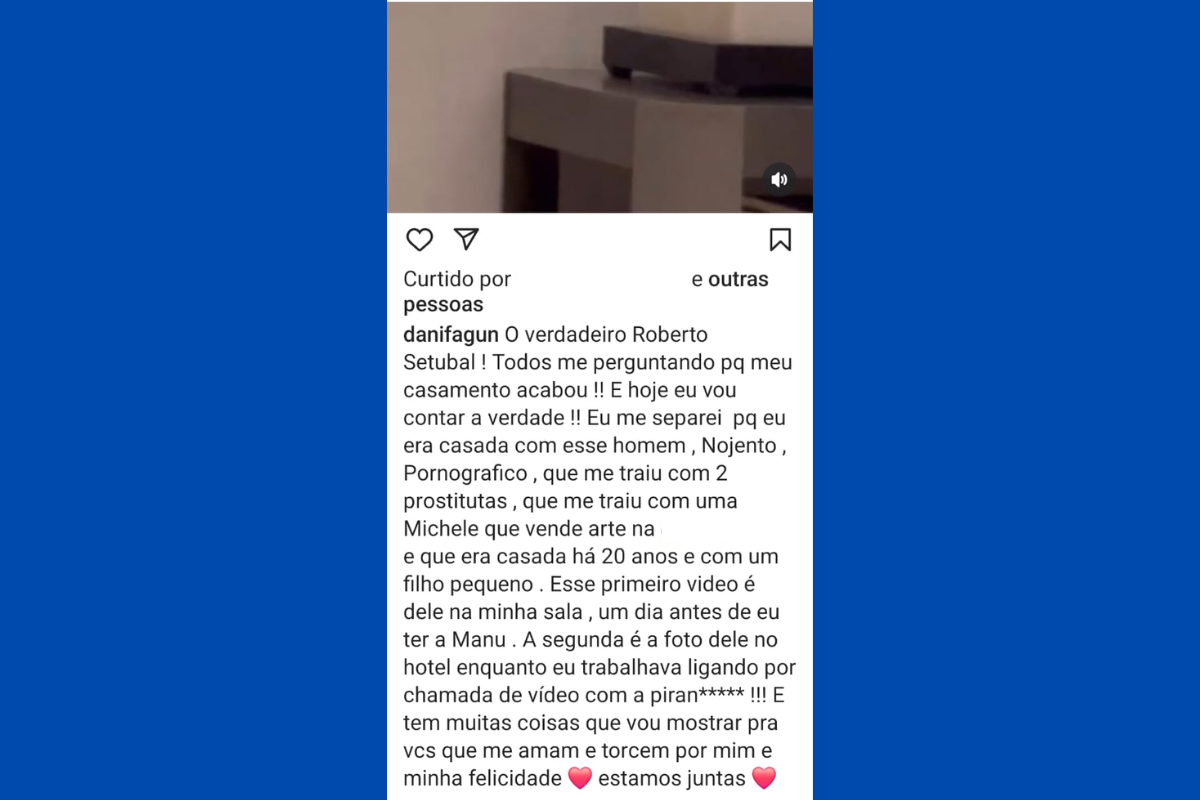Like the post by danifagun
Screen dimensions: 1200x800
click(419, 240)
